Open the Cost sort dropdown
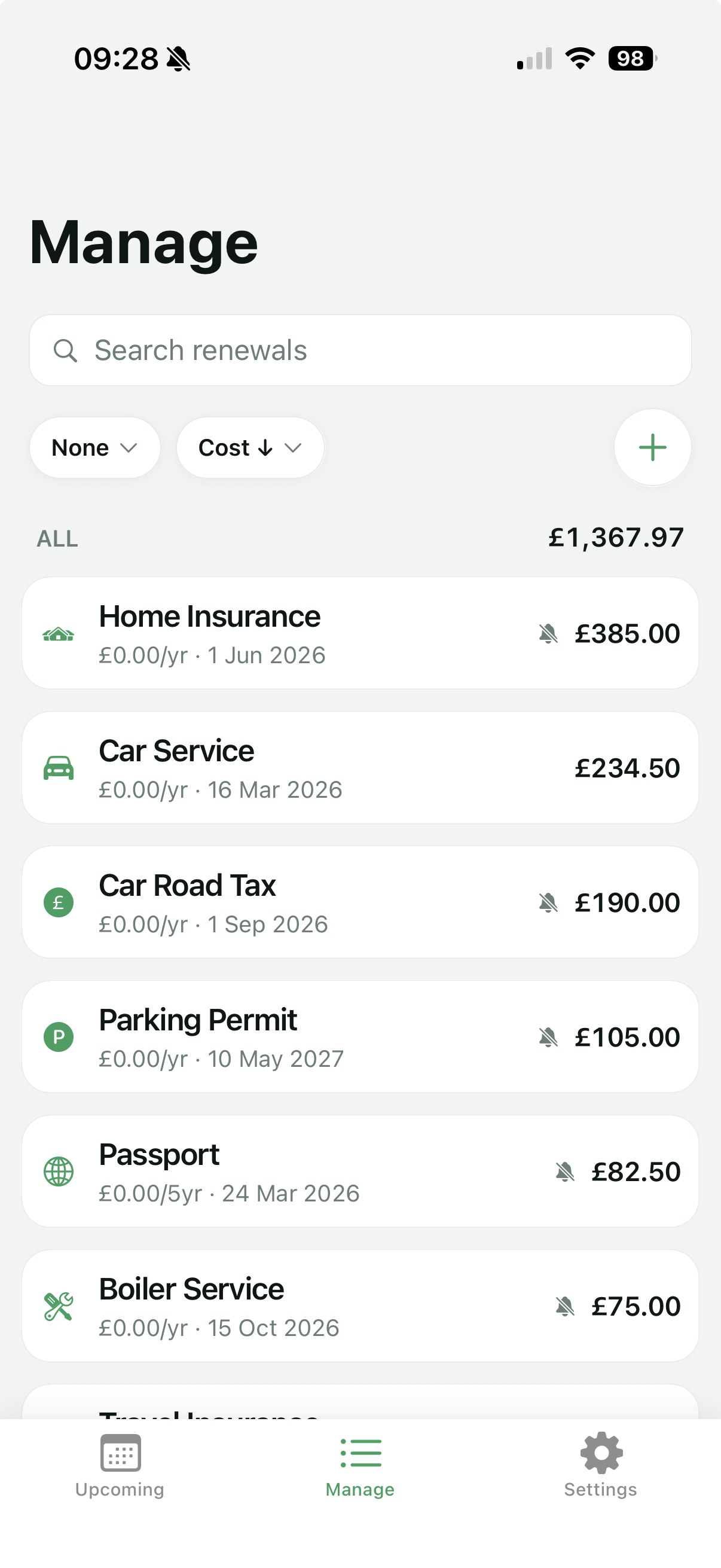The image size is (721, 1568). [250, 447]
